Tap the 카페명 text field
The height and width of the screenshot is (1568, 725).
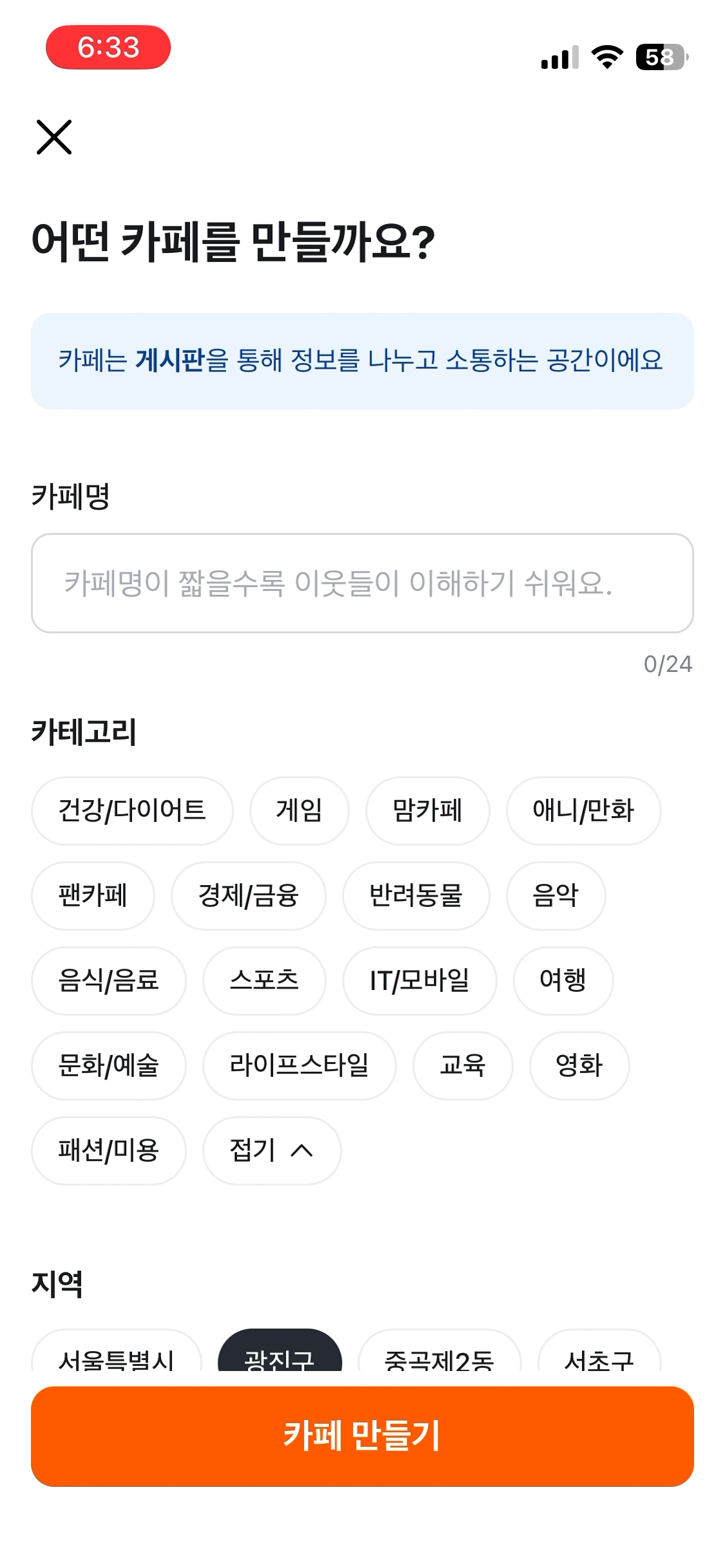(x=362, y=583)
